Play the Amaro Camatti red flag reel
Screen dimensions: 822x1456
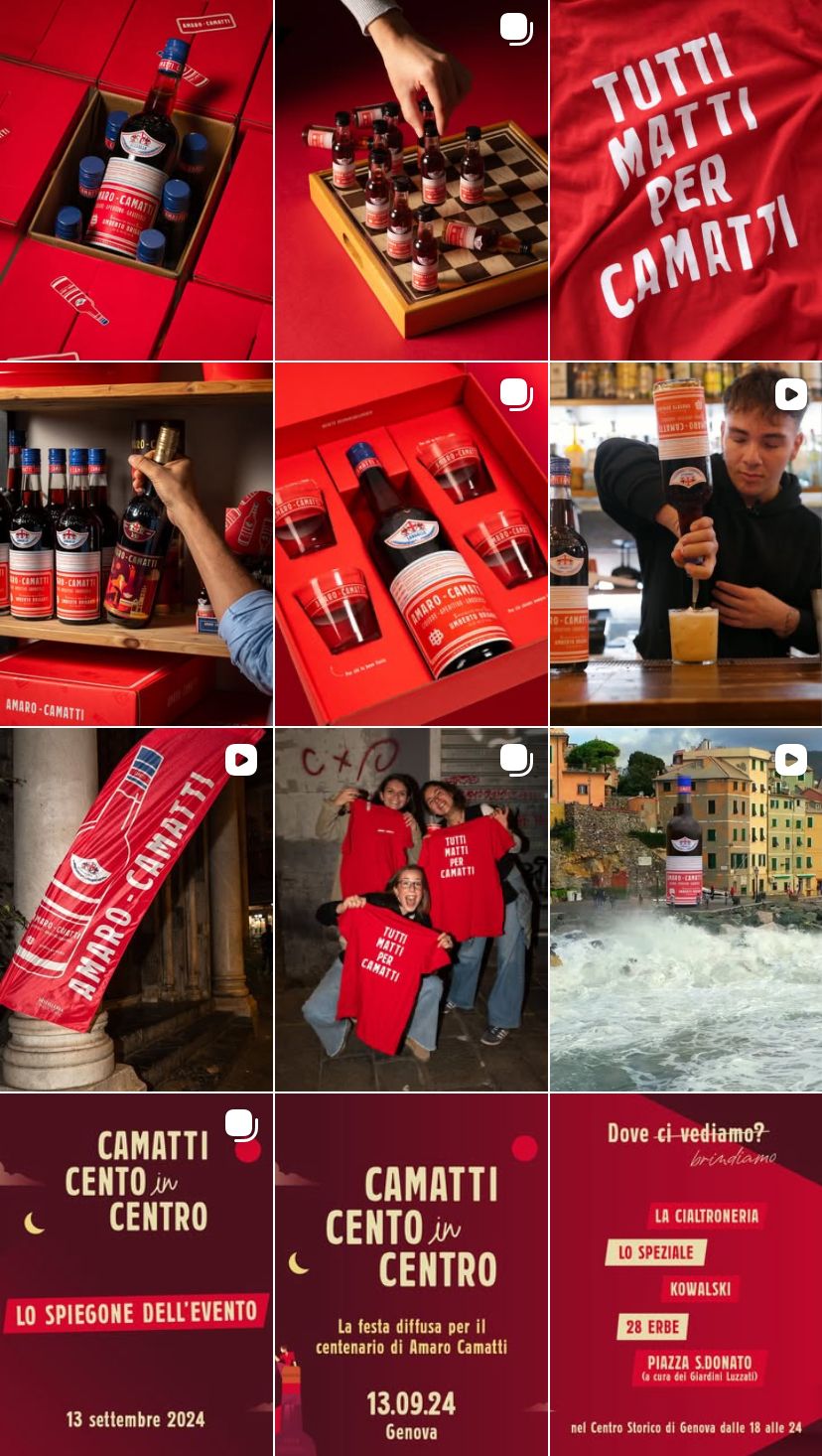tap(136, 910)
